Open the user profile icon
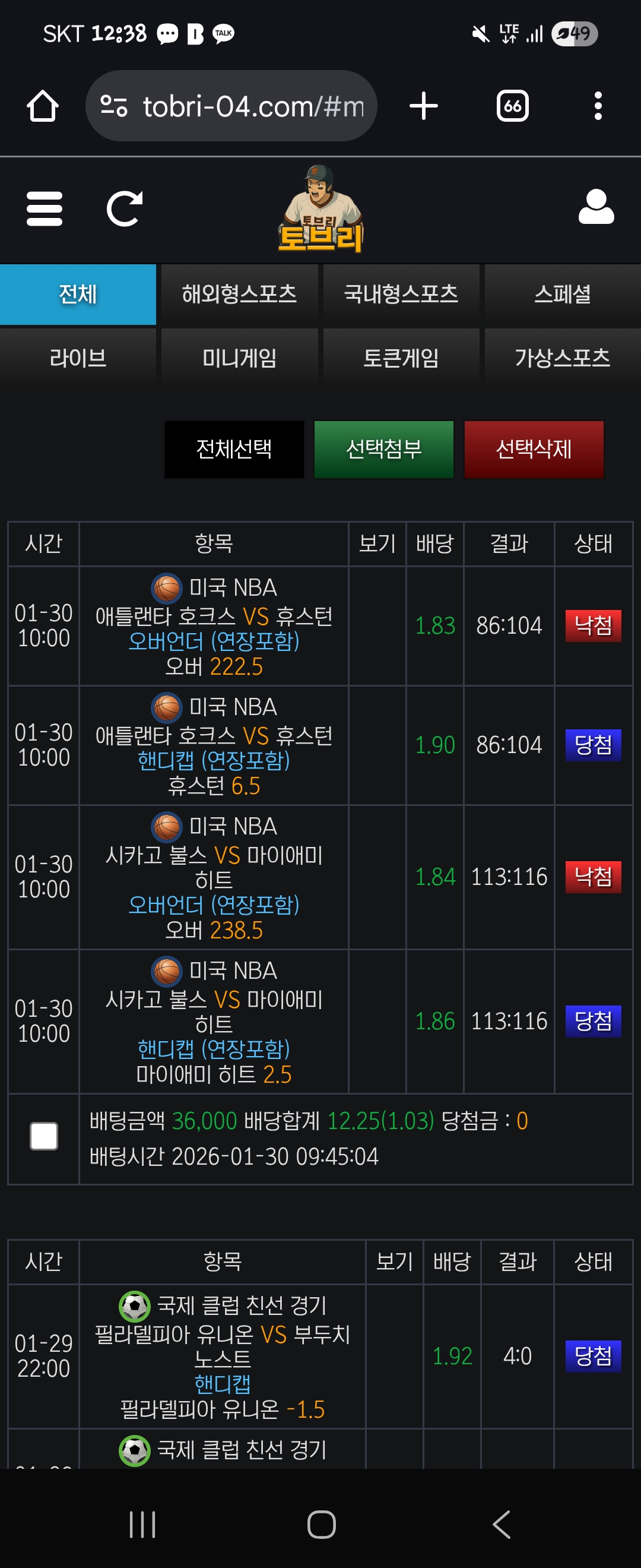Viewport: 641px width, 1568px height. point(595,207)
